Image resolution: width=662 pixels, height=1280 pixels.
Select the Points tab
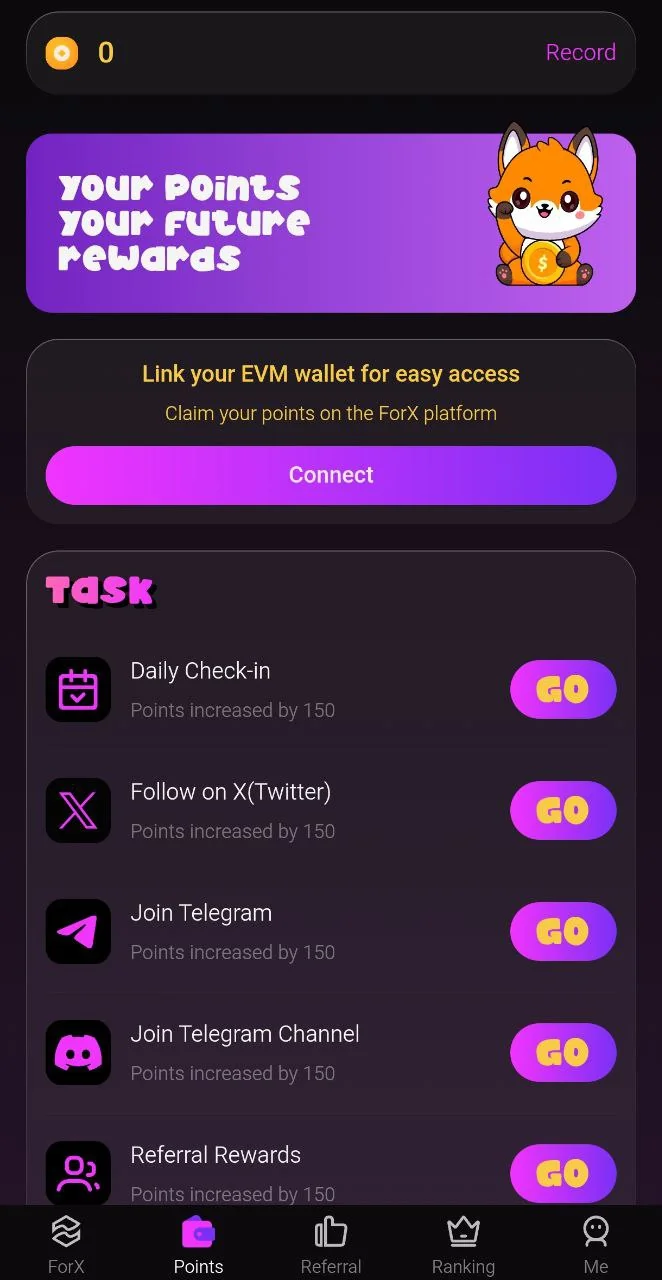(x=198, y=1245)
